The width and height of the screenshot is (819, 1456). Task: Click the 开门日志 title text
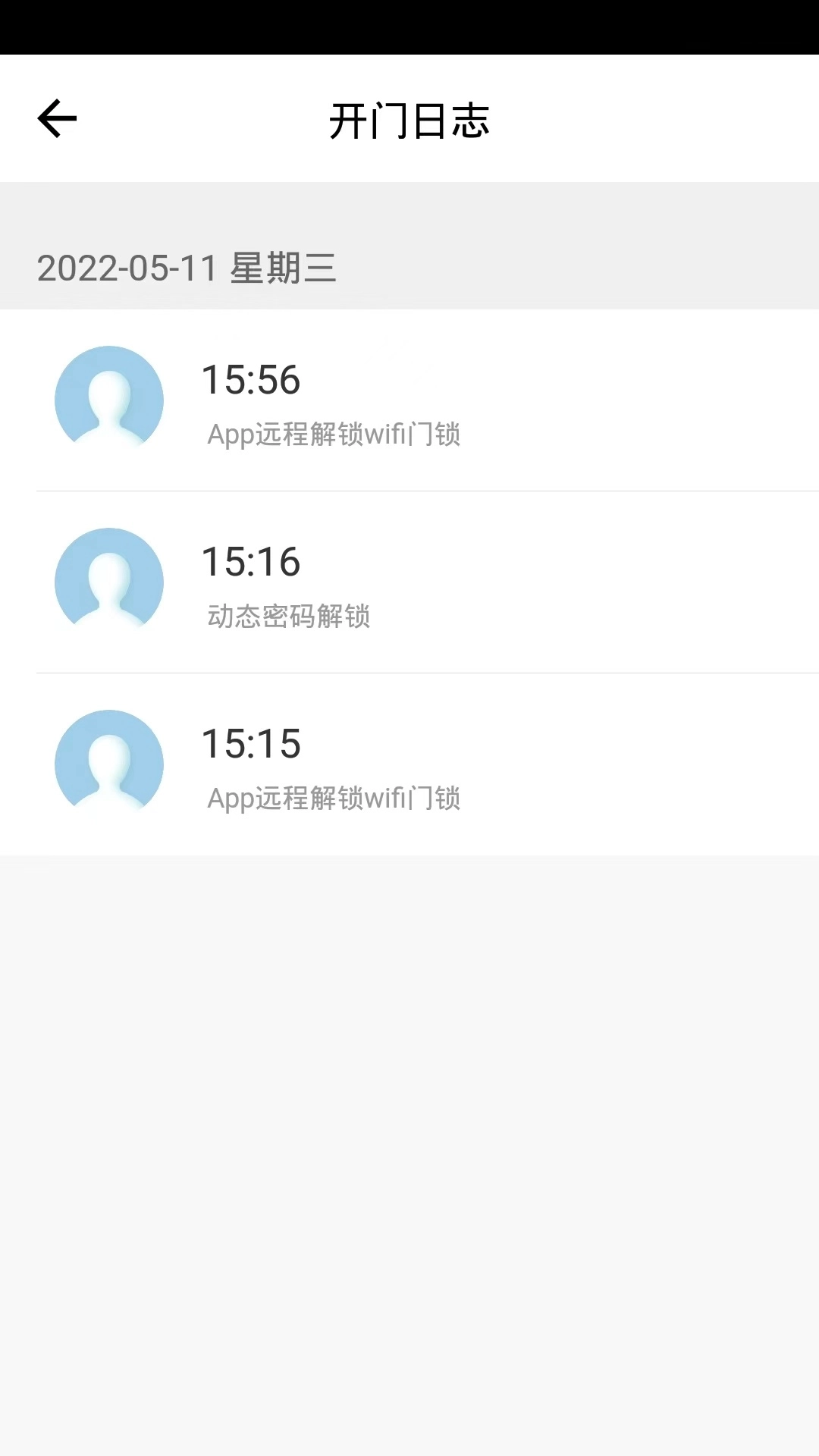coord(409,120)
